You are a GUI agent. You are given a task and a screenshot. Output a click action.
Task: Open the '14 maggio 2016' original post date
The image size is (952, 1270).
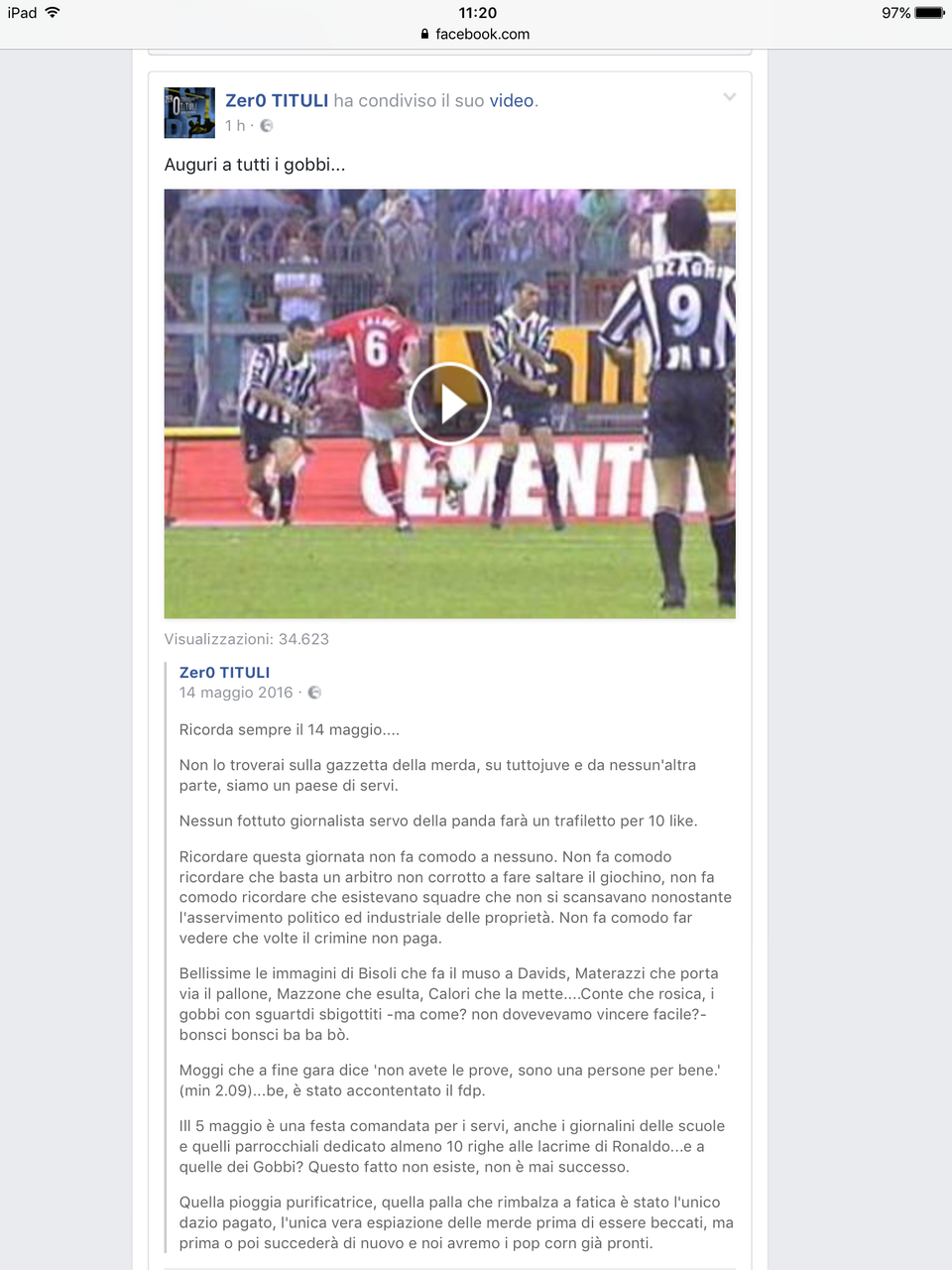pos(236,693)
